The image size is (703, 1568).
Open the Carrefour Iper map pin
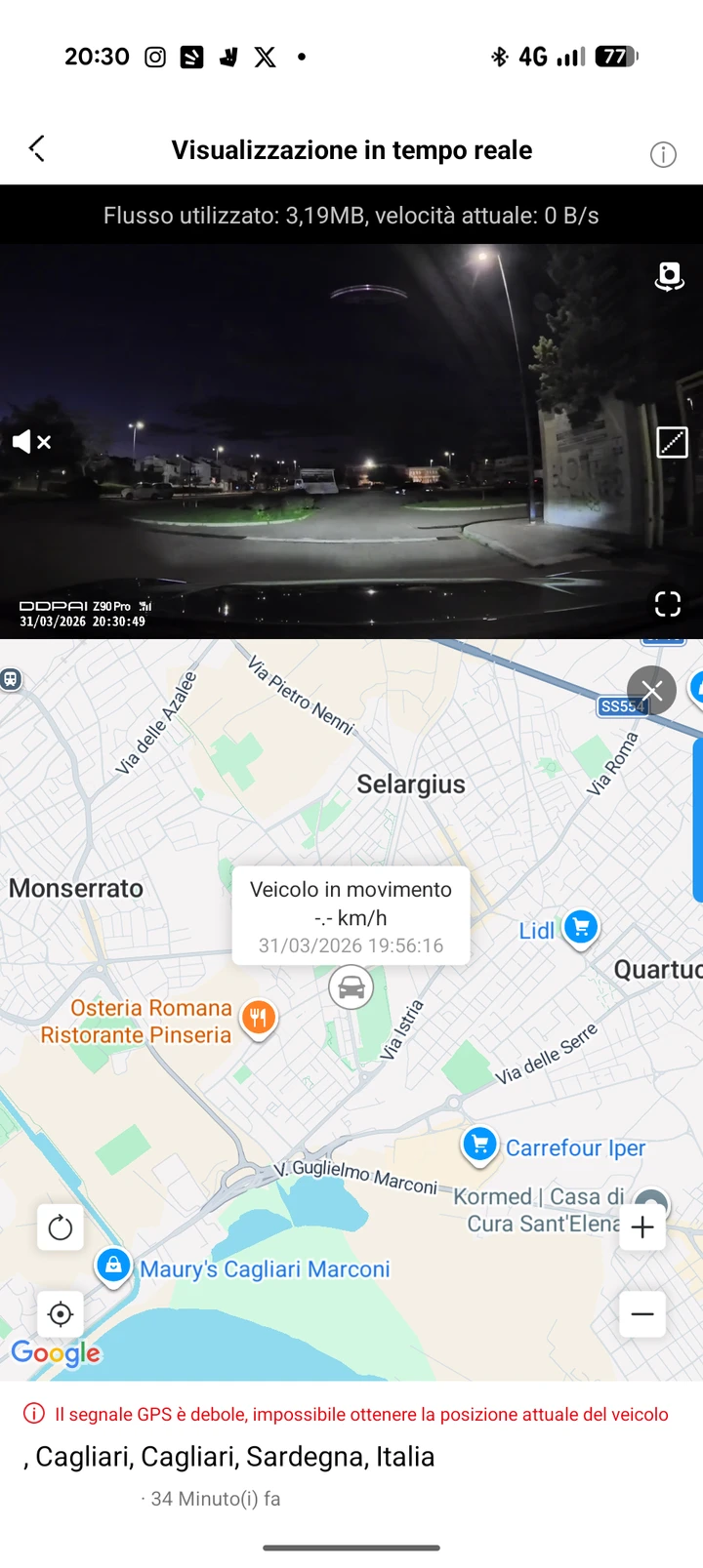pyautogui.click(x=479, y=1145)
